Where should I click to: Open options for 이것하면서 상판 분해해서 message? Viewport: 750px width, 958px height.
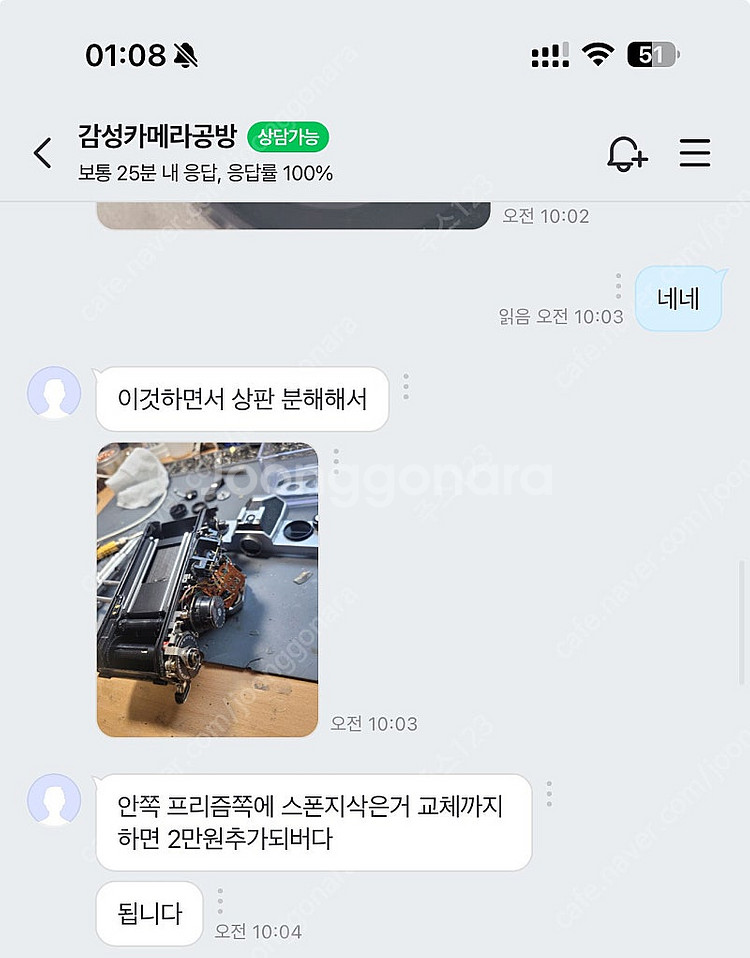(x=406, y=387)
